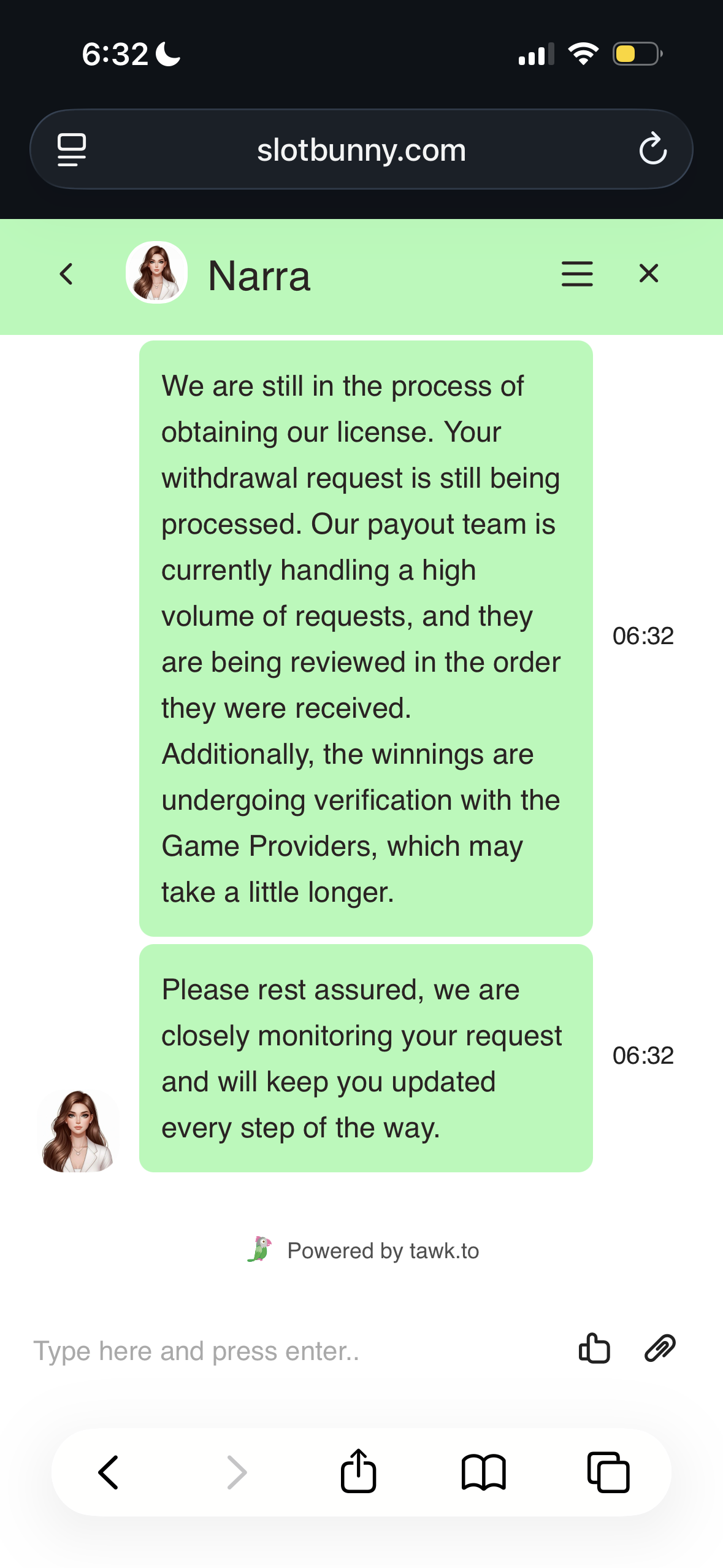723x1568 pixels.
Task: Open browser bookmarks
Action: pyautogui.click(x=483, y=1472)
